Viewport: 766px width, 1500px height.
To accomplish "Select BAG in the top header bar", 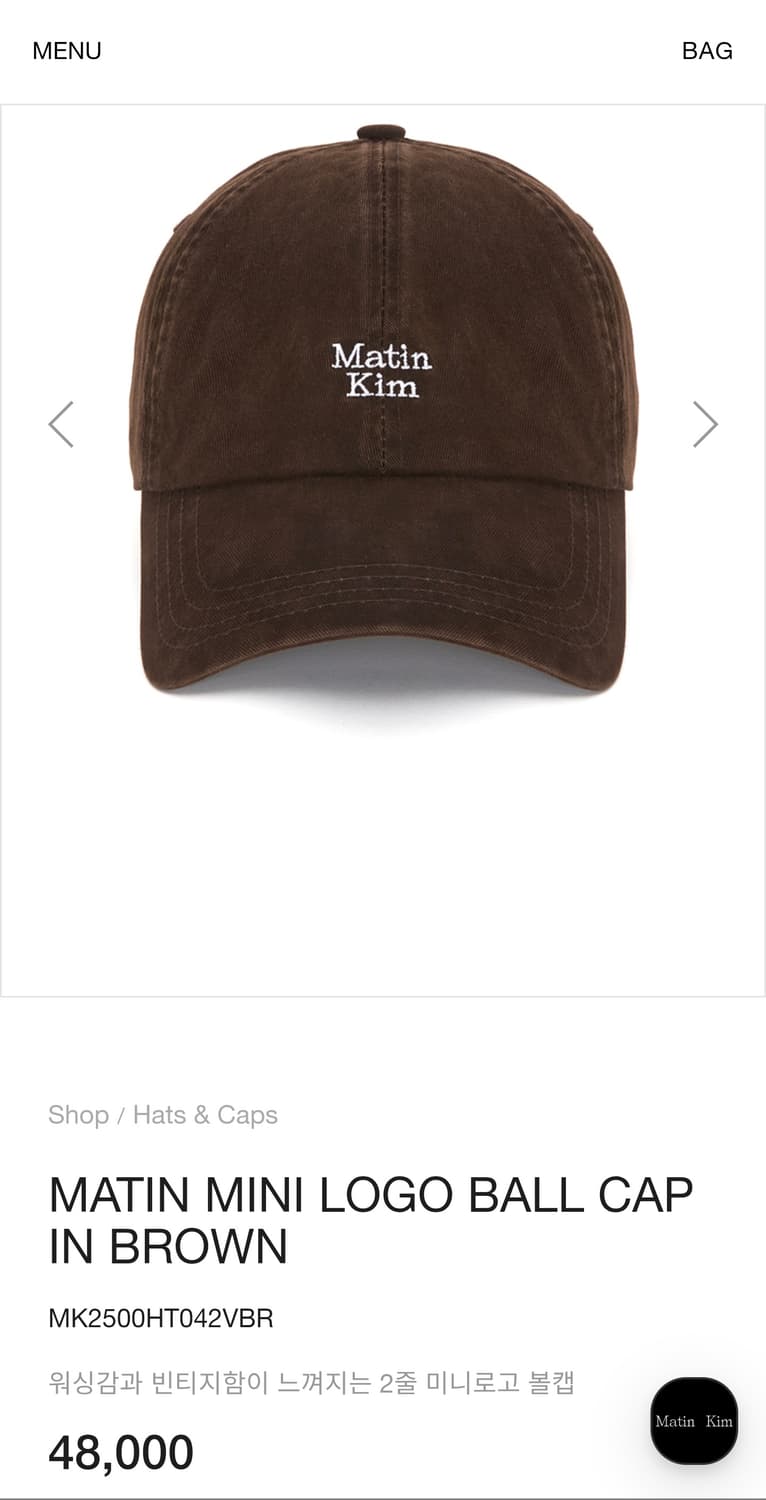I will point(707,50).
